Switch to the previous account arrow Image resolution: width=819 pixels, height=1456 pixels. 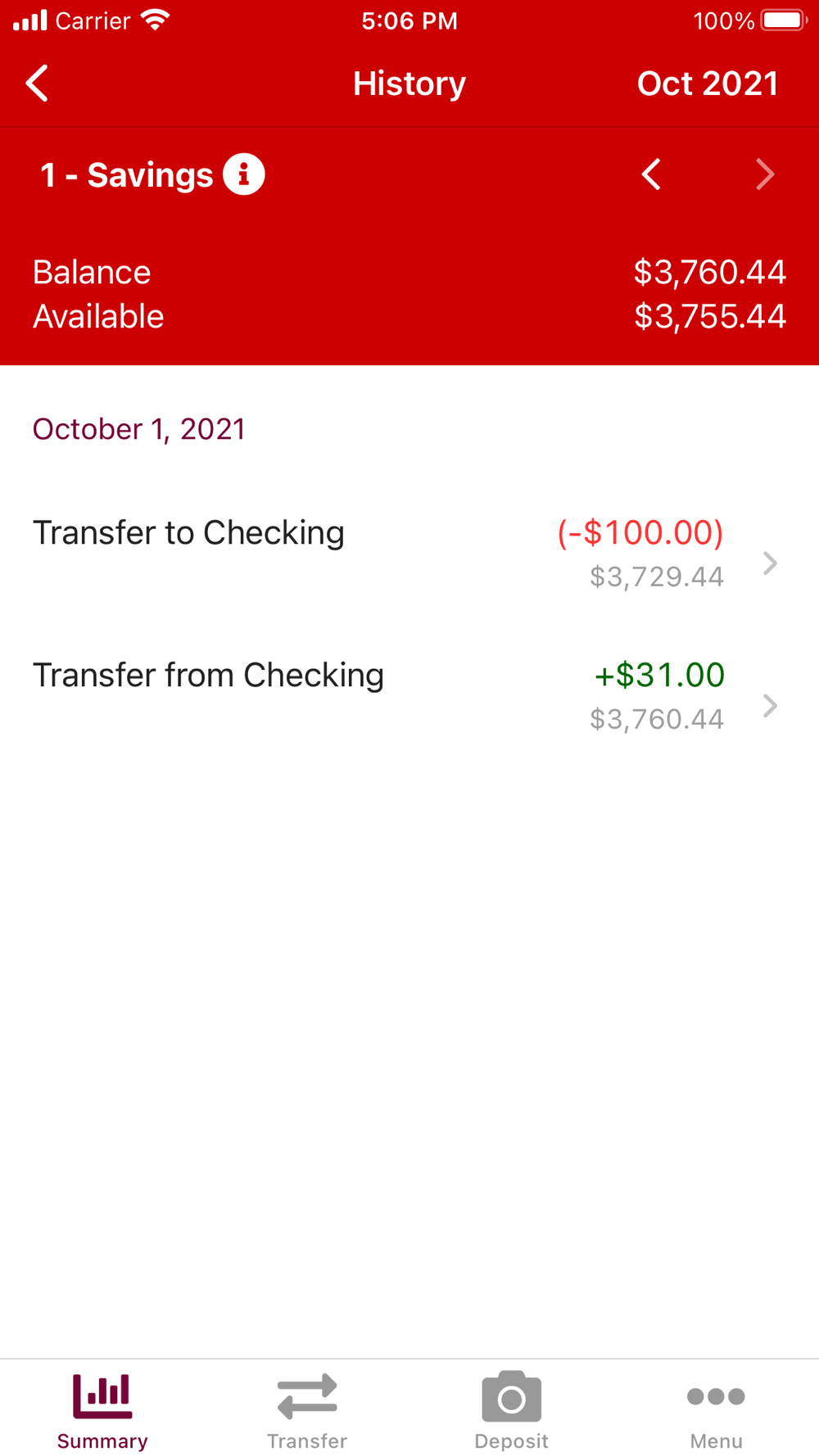(x=651, y=174)
